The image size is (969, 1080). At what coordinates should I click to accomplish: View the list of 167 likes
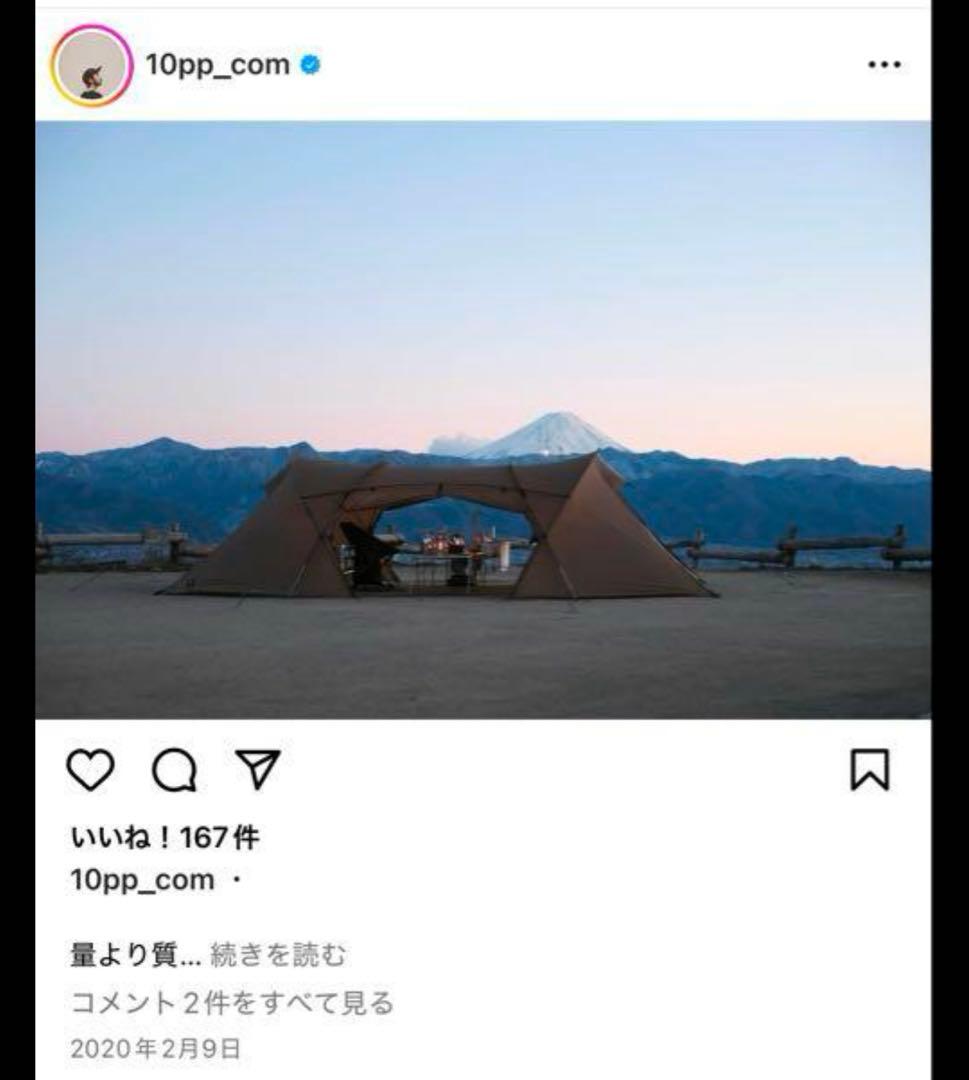click(x=165, y=838)
